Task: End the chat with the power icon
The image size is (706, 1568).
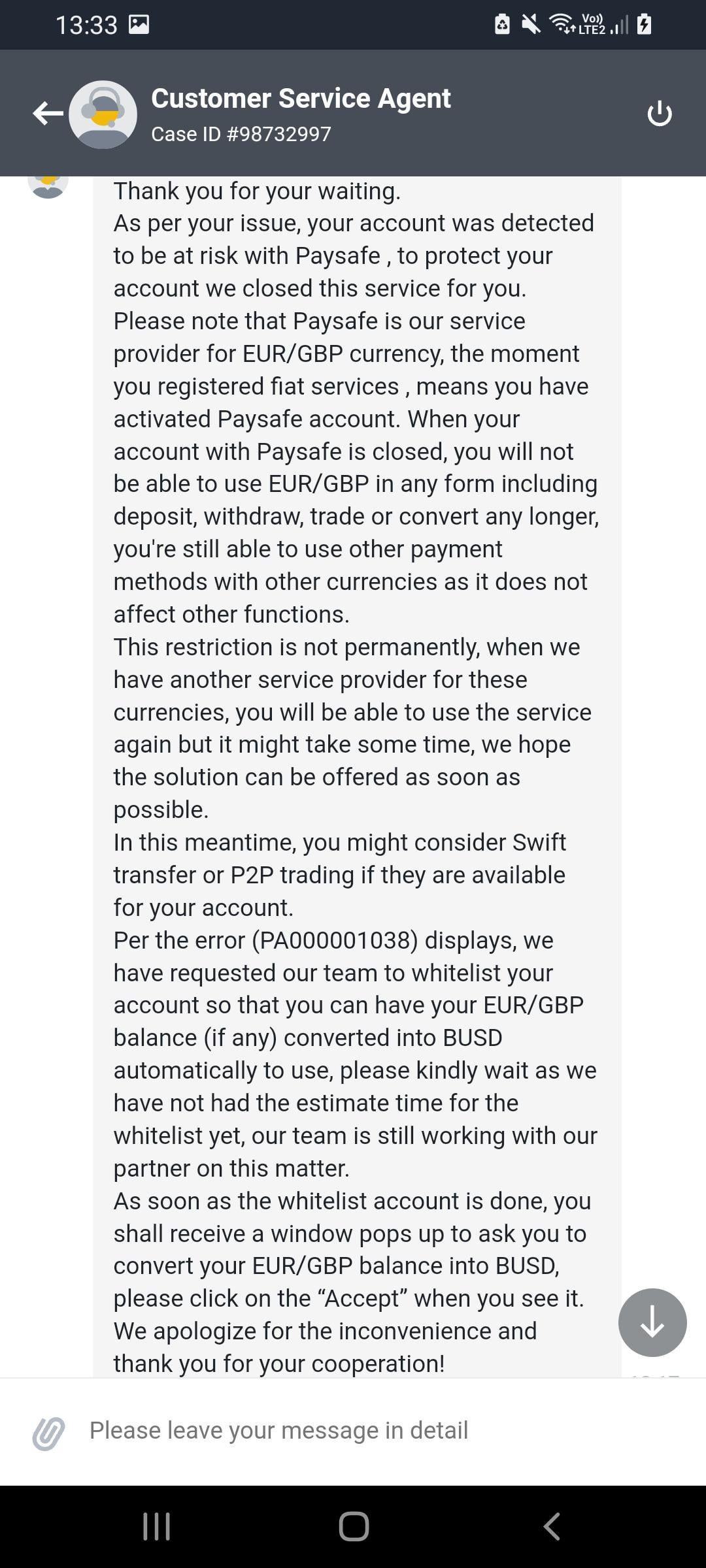Action: [659, 114]
